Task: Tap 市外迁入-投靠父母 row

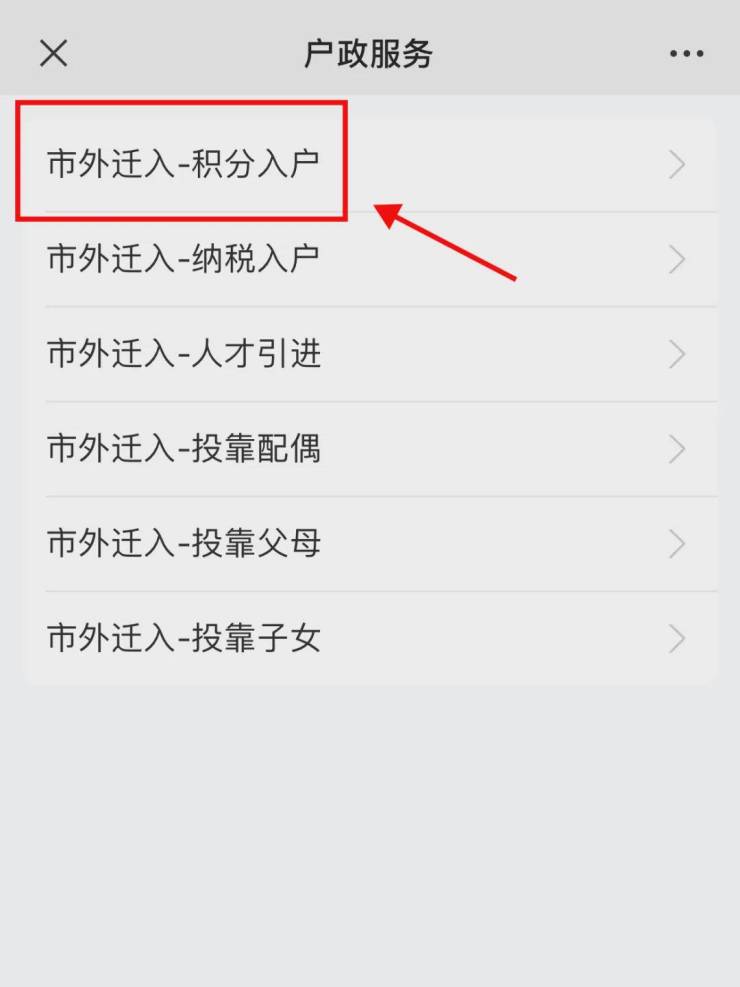Action: [370, 544]
